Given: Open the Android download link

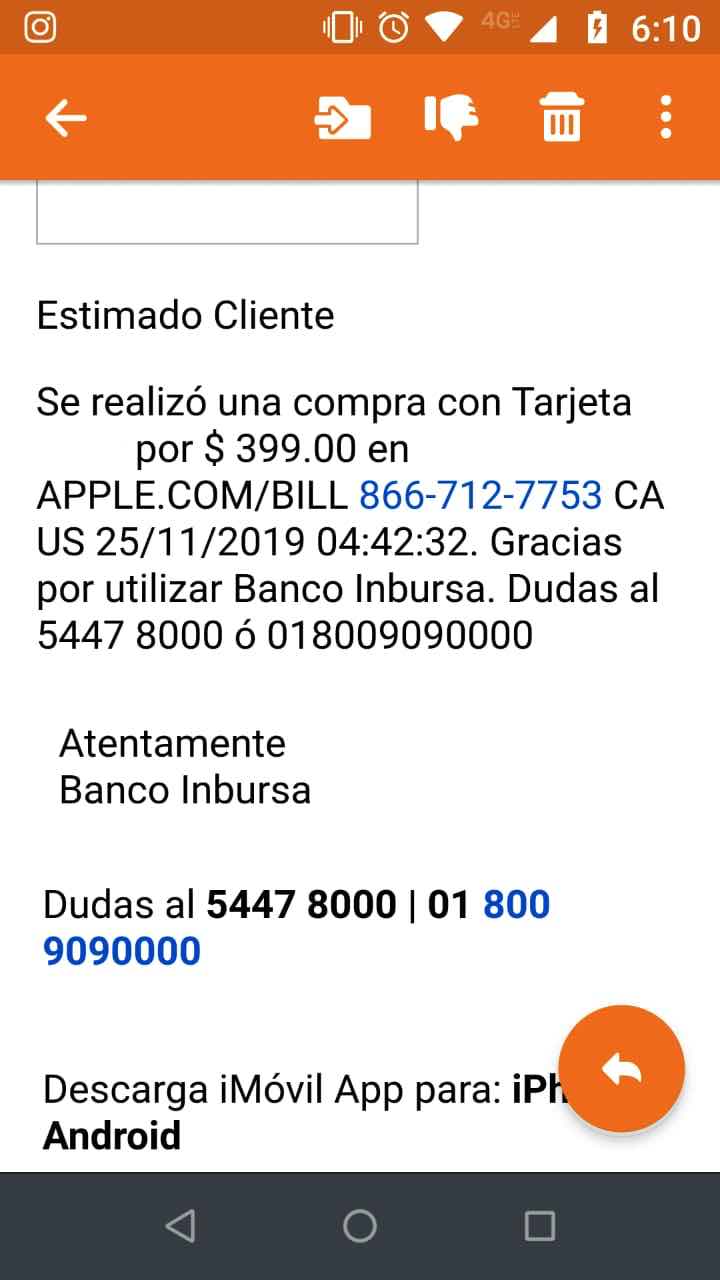Looking at the screenshot, I should (112, 1136).
